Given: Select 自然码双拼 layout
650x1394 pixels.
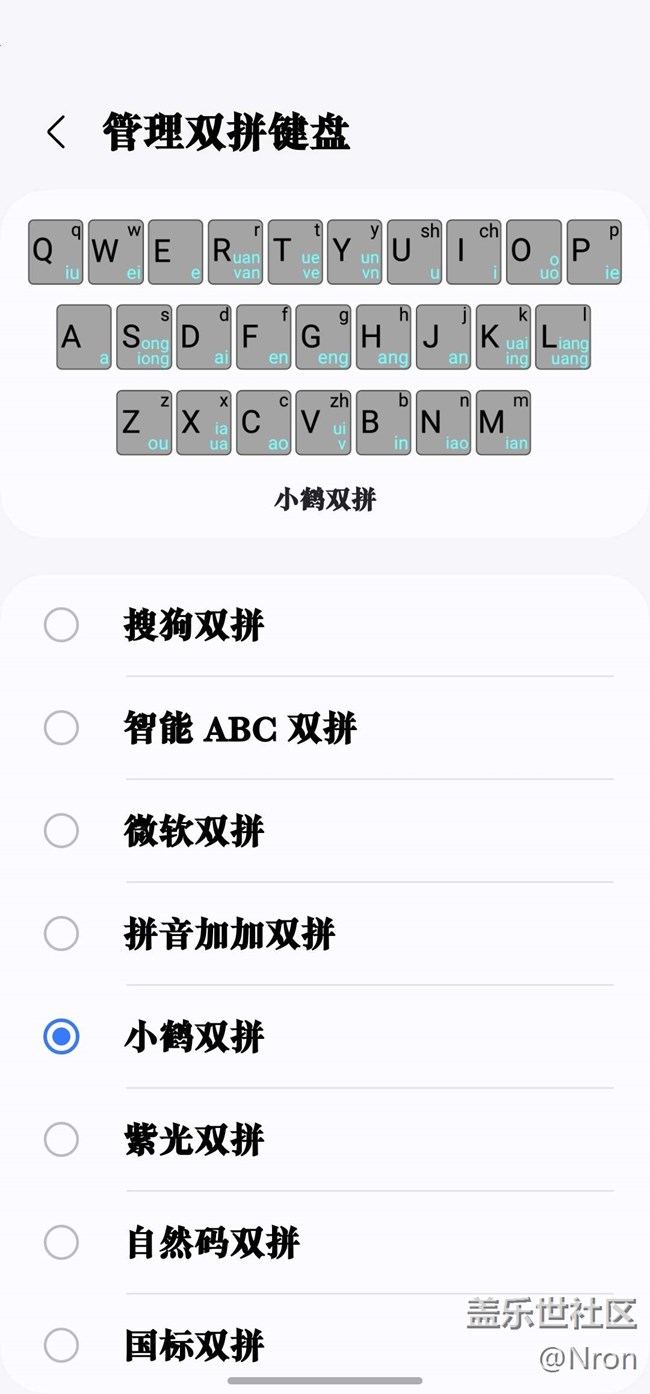Looking at the screenshot, I should [x=325, y=1243].
